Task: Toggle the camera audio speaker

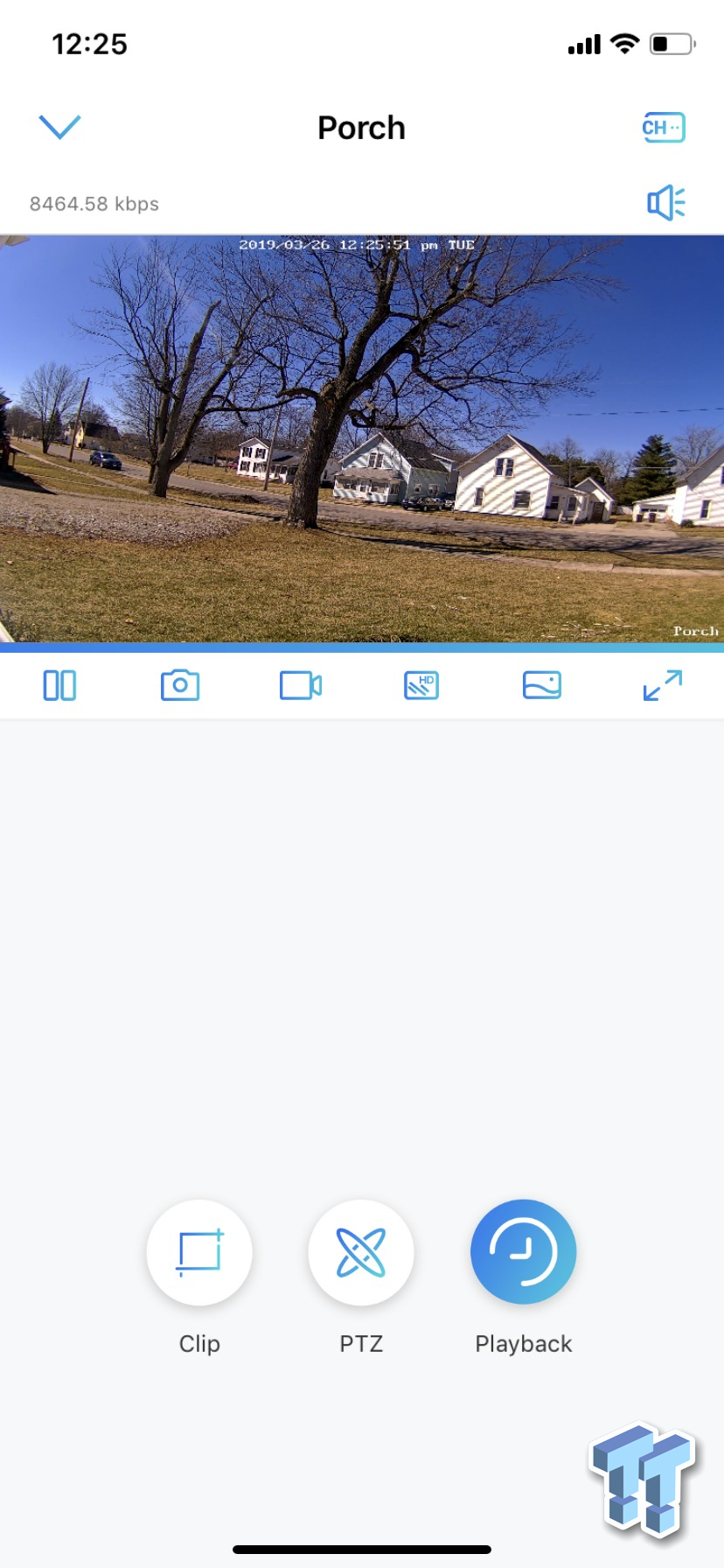Action: 665,203
